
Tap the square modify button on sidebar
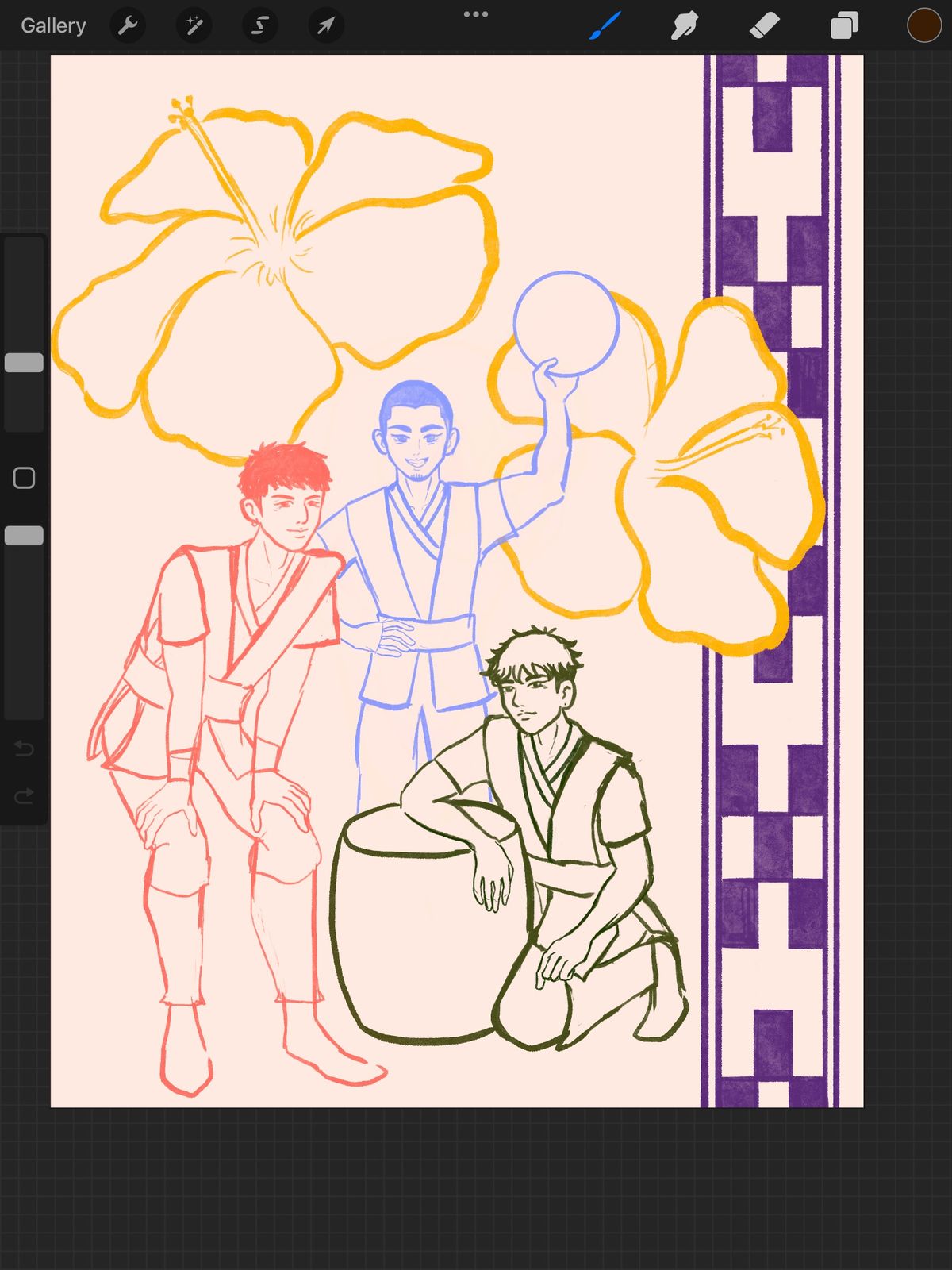click(24, 478)
